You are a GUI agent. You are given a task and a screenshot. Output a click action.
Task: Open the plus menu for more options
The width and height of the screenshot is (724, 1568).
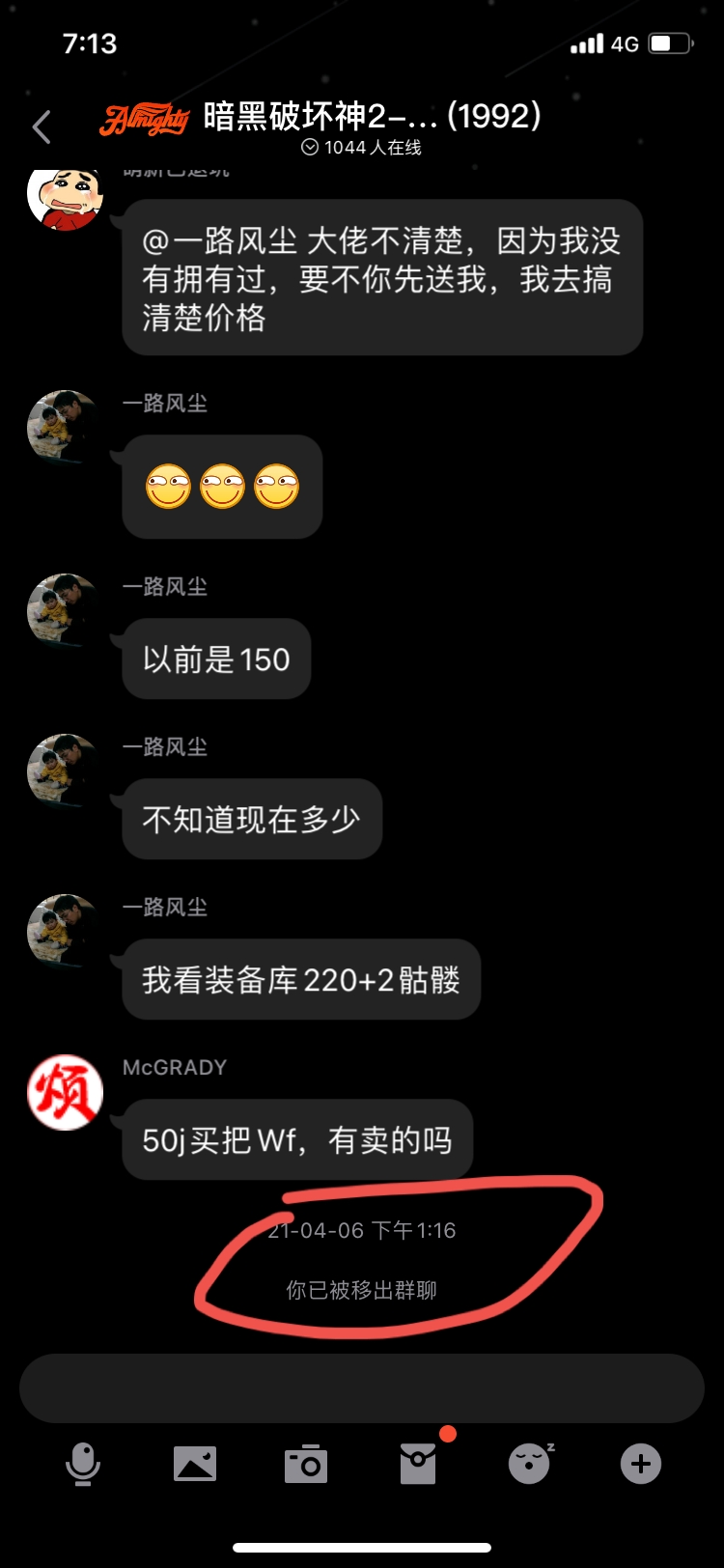coord(641,1464)
